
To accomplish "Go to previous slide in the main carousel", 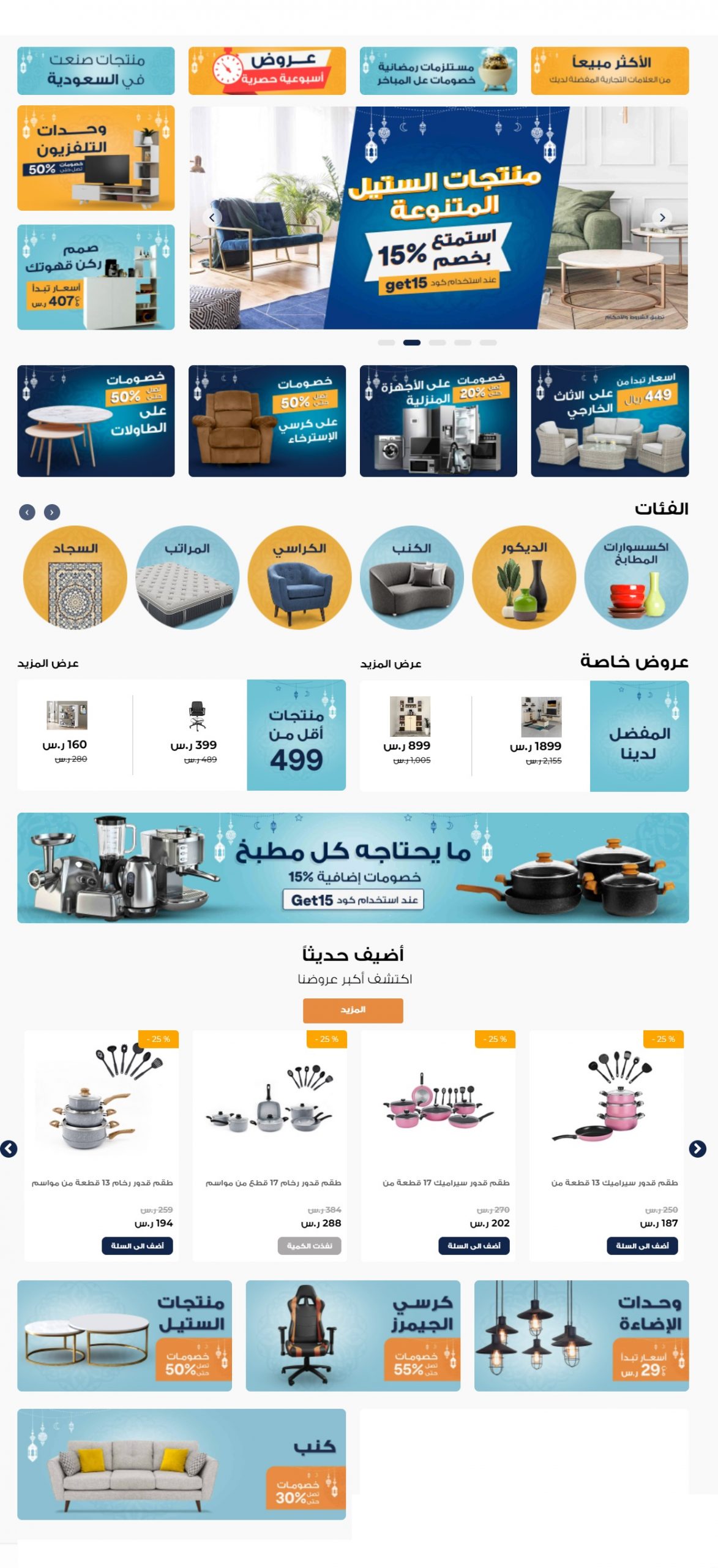I will (212, 217).
